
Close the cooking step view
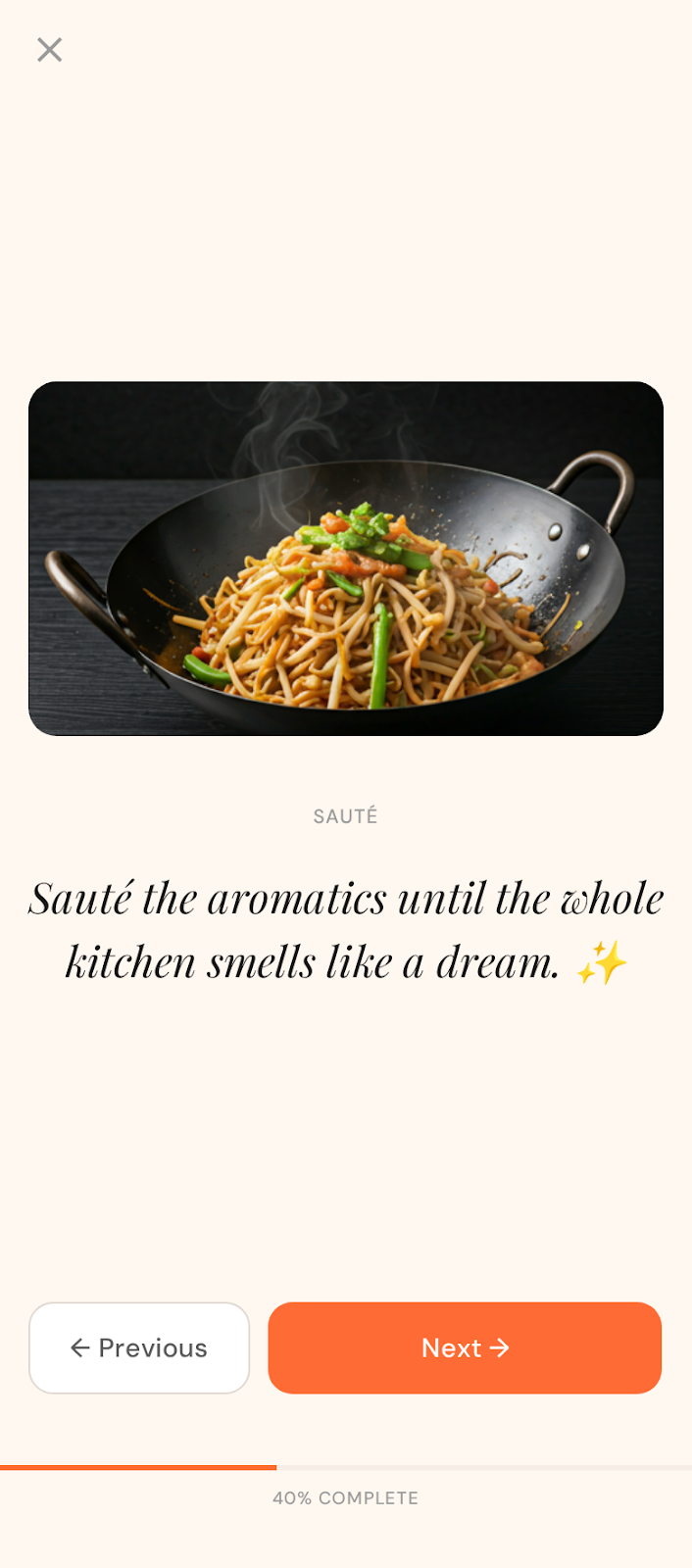(49, 50)
